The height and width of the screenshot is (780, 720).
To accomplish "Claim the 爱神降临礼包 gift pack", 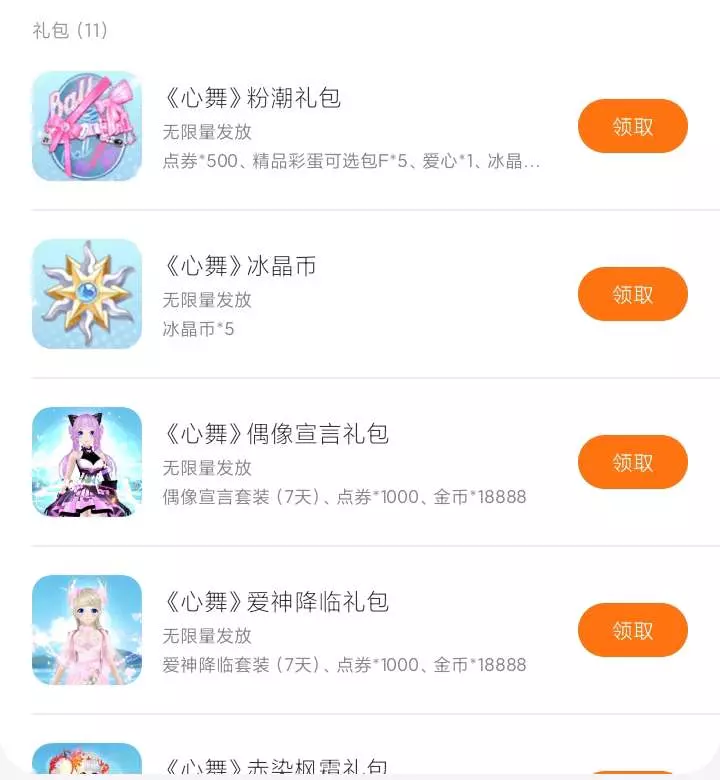I will [x=632, y=630].
